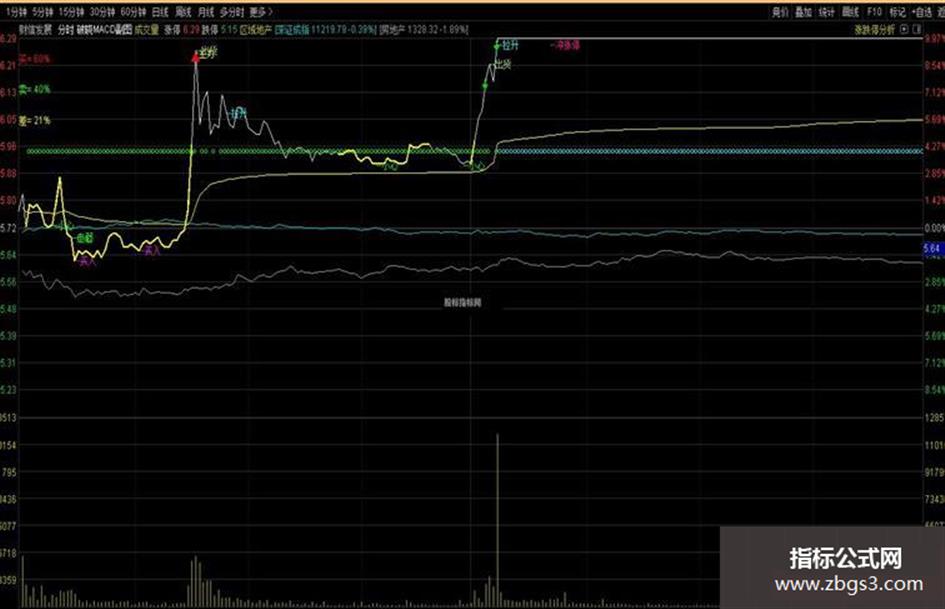The image size is (945, 609).
Task: Open the 月线 monthly chart
Action: click(206, 12)
